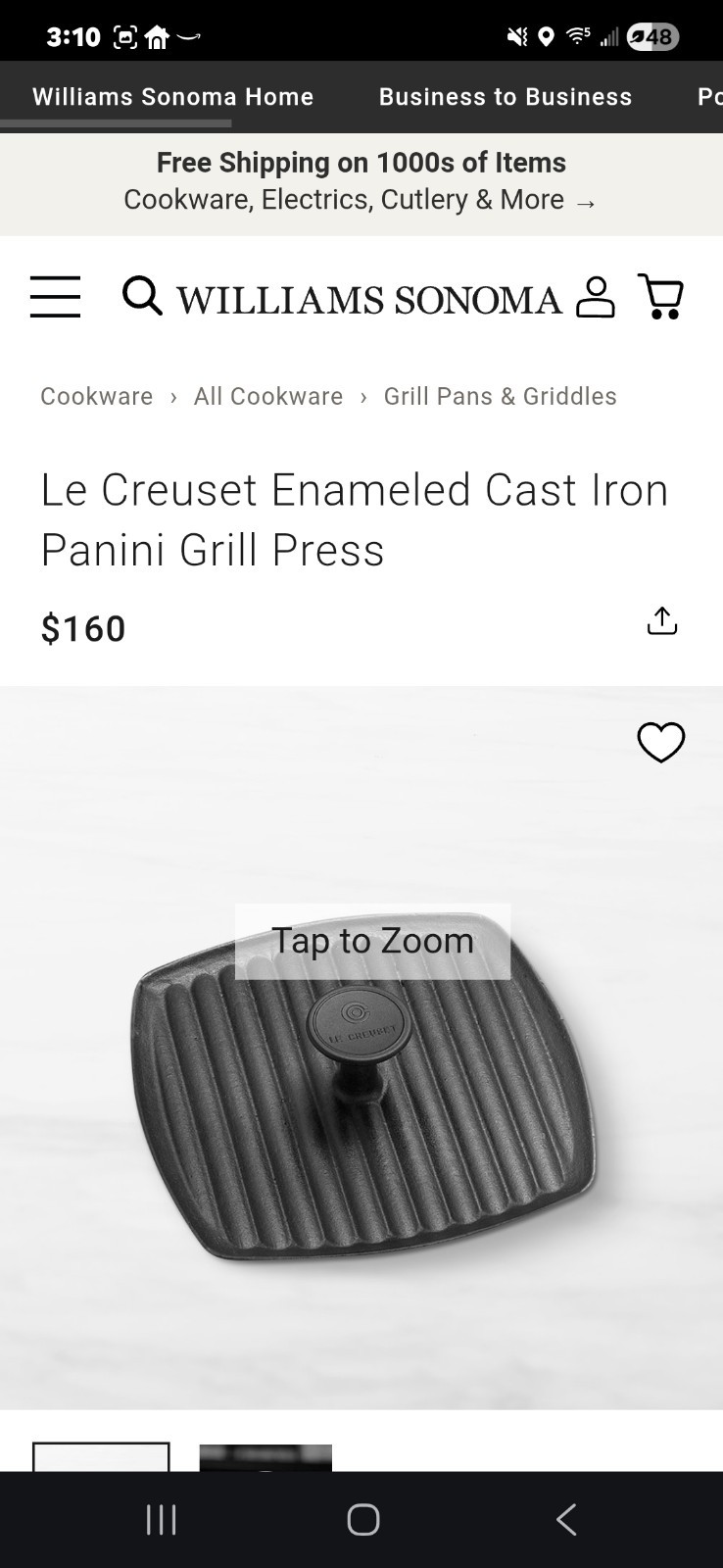
Task: Open Grill Pans & Griddles category
Action: point(500,396)
